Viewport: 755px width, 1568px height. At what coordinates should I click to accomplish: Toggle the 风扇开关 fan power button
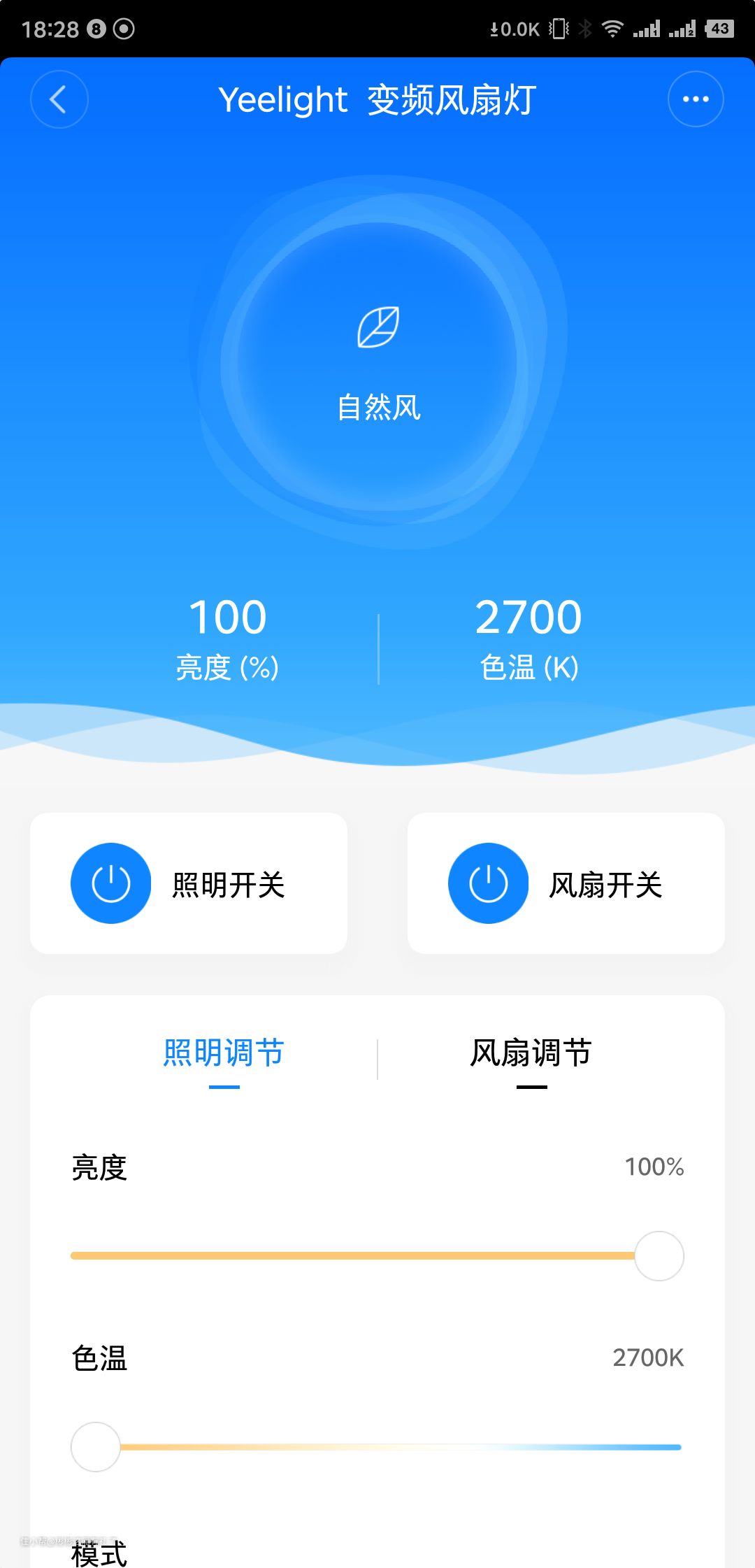(x=488, y=883)
